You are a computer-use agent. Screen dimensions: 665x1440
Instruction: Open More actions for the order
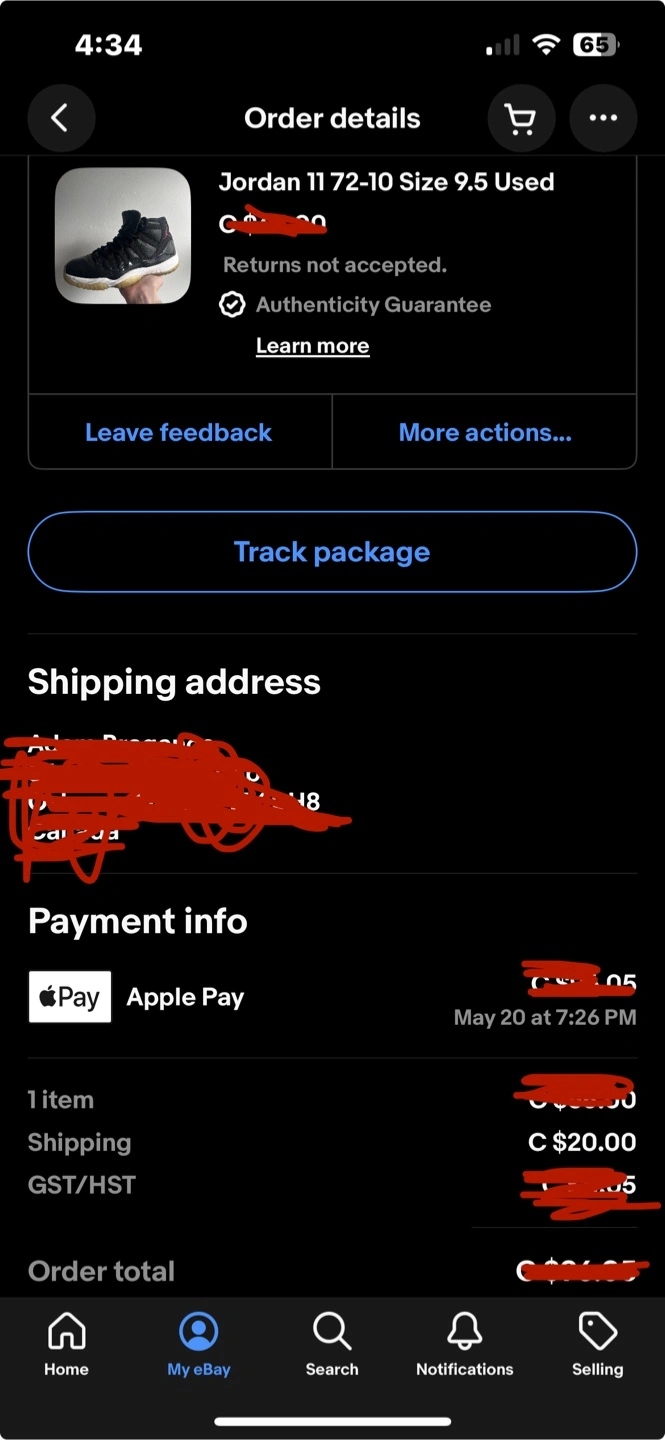485,432
